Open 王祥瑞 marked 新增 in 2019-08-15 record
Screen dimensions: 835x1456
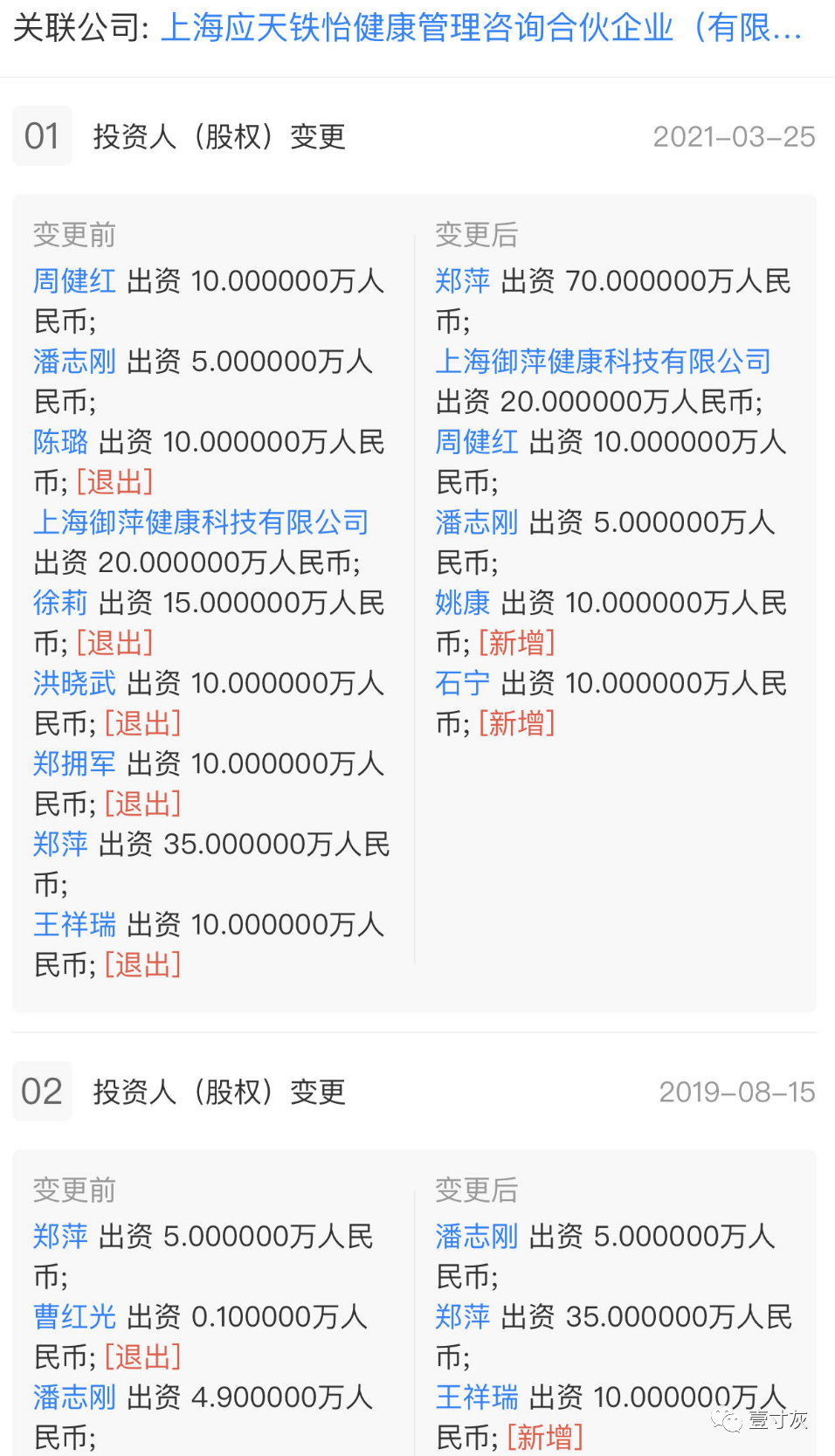pyautogui.click(x=477, y=1397)
